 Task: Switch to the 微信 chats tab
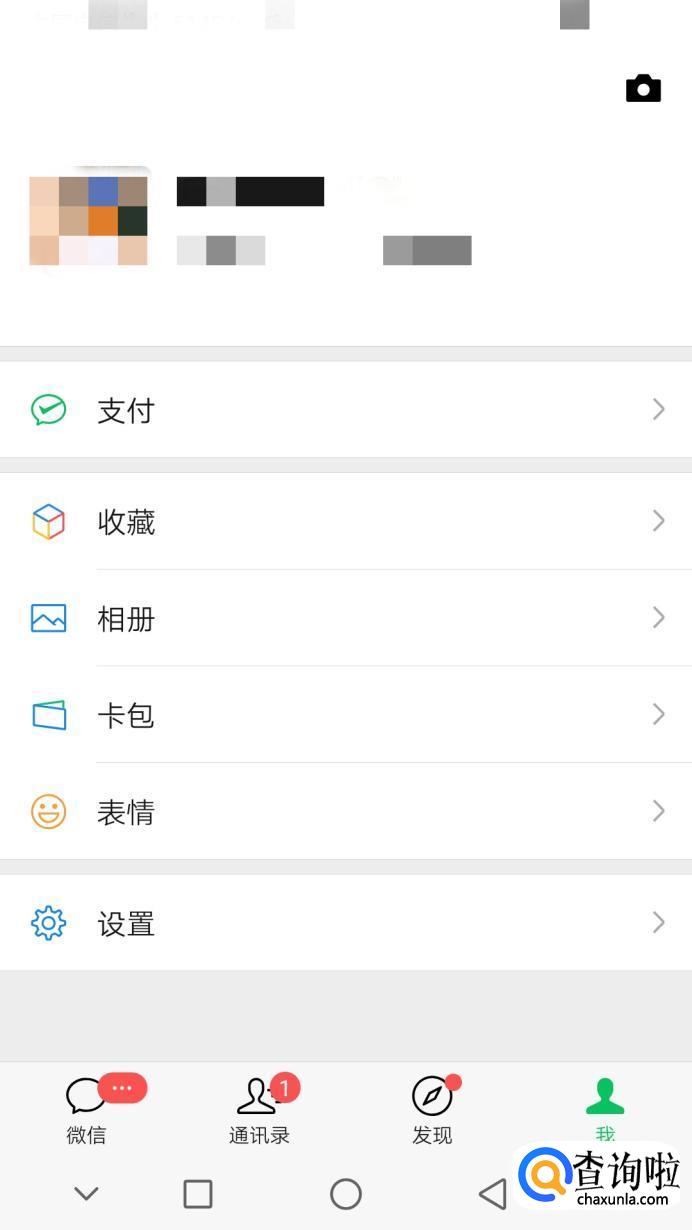[x=87, y=1108]
